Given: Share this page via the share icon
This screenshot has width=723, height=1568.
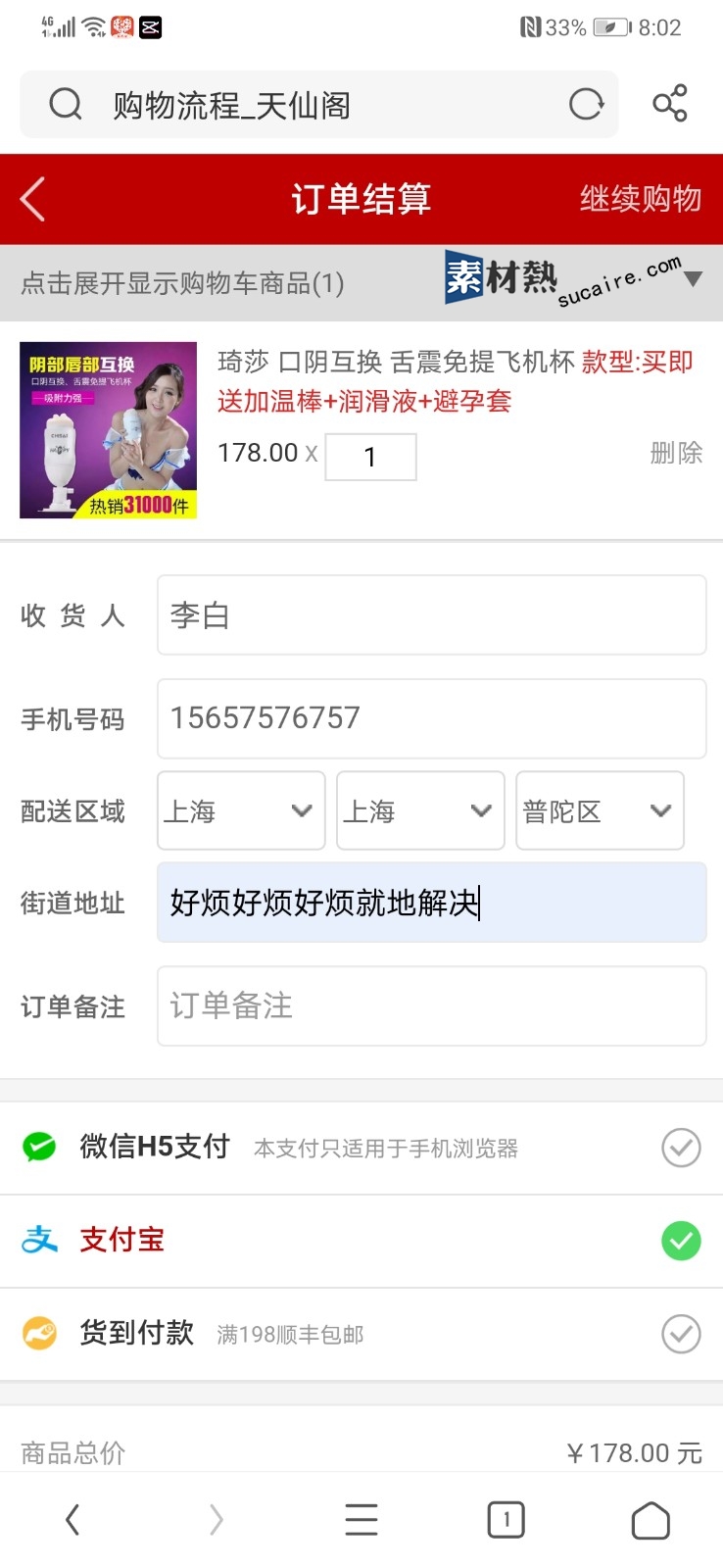Looking at the screenshot, I should pyautogui.click(x=670, y=104).
